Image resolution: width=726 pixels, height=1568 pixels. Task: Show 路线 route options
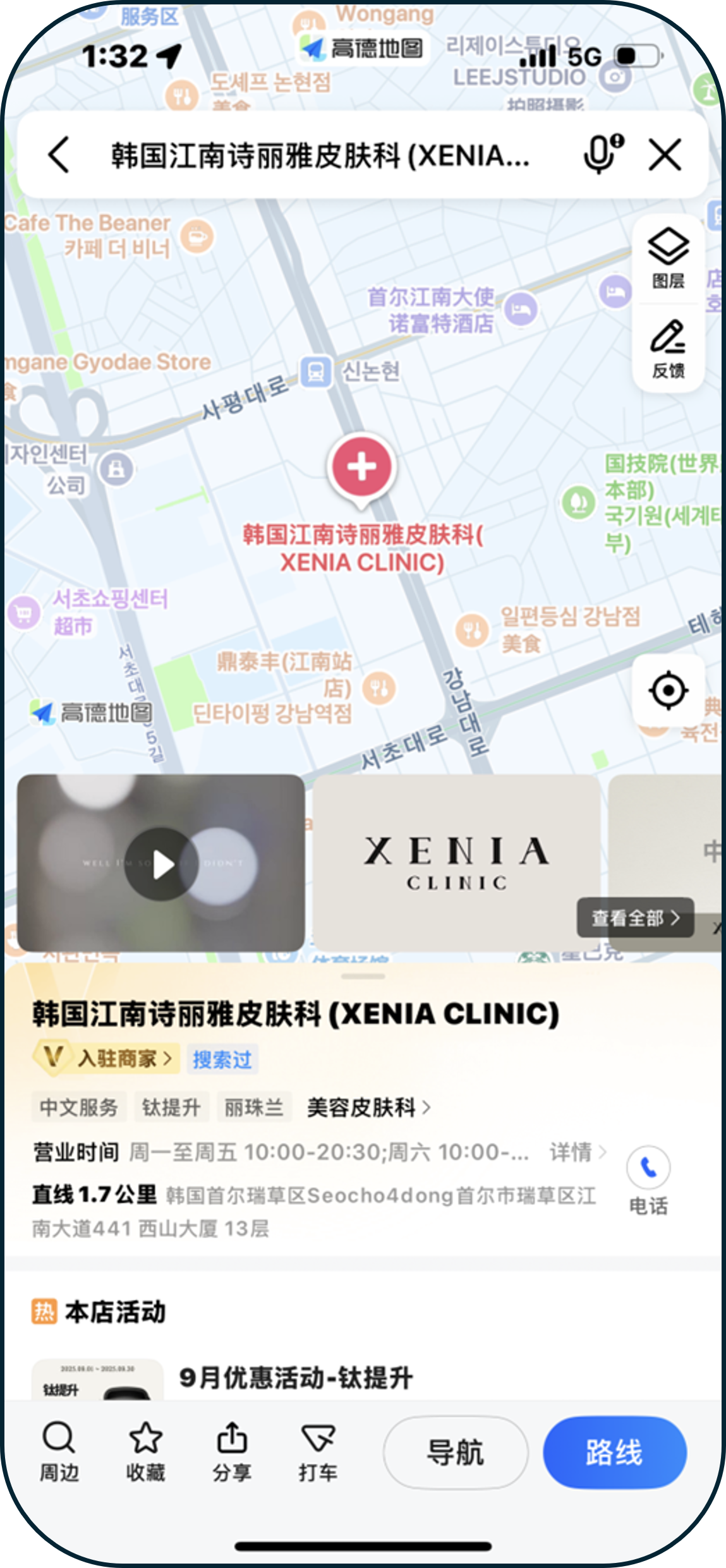(x=614, y=1452)
